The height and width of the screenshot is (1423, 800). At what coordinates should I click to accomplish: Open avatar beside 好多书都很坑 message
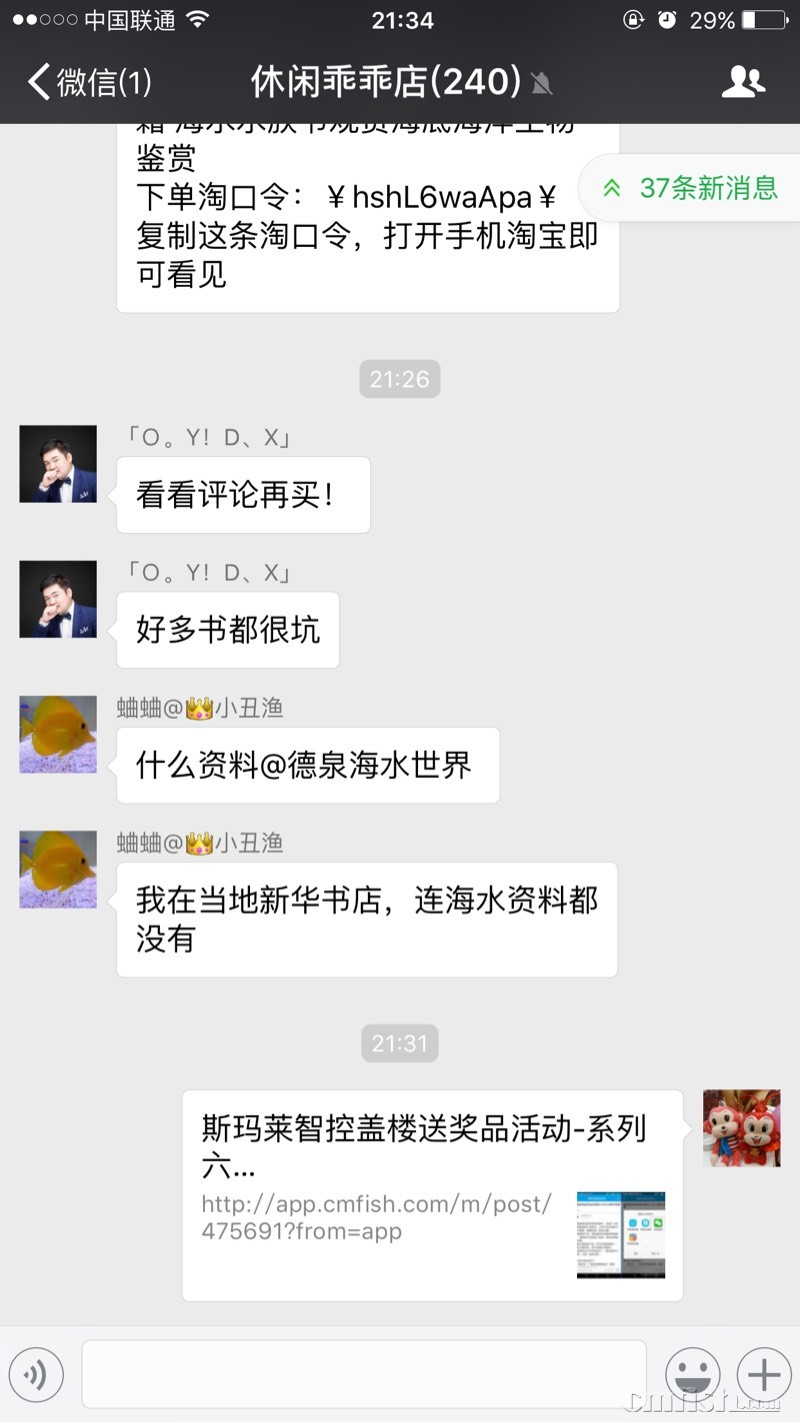point(58,599)
